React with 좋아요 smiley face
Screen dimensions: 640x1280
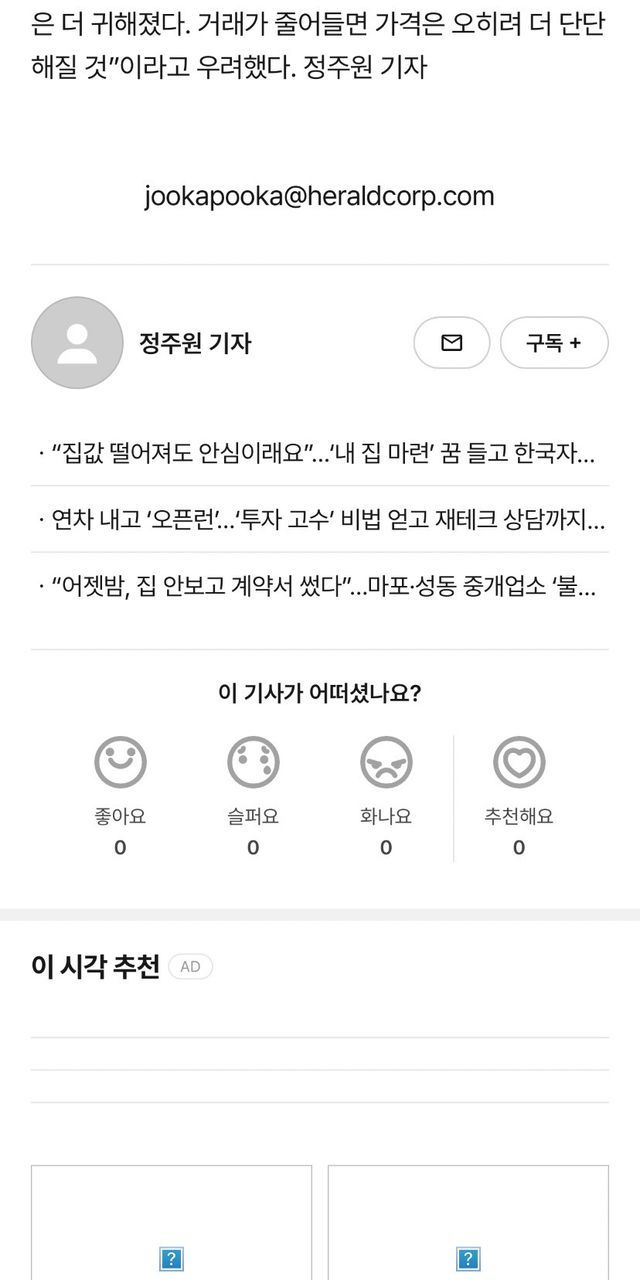pyautogui.click(x=120, y=763)
